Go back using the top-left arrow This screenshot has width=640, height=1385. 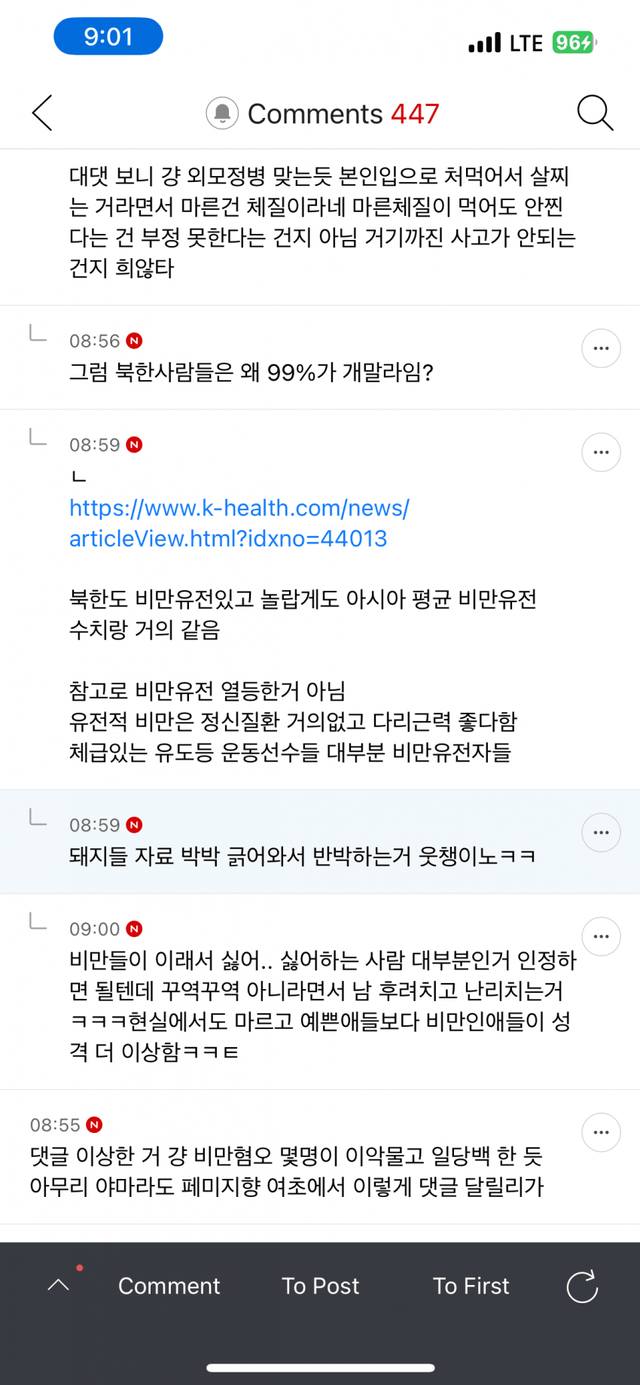click(42, 114)
